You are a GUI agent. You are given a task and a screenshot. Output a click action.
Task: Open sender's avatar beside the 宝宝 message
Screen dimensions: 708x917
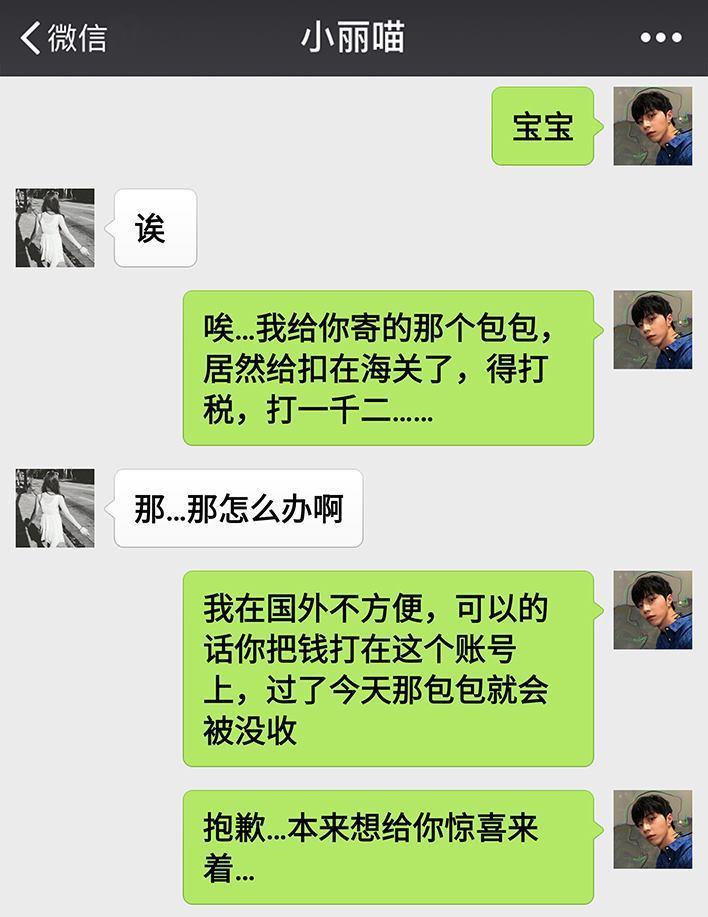coord(652,126)
